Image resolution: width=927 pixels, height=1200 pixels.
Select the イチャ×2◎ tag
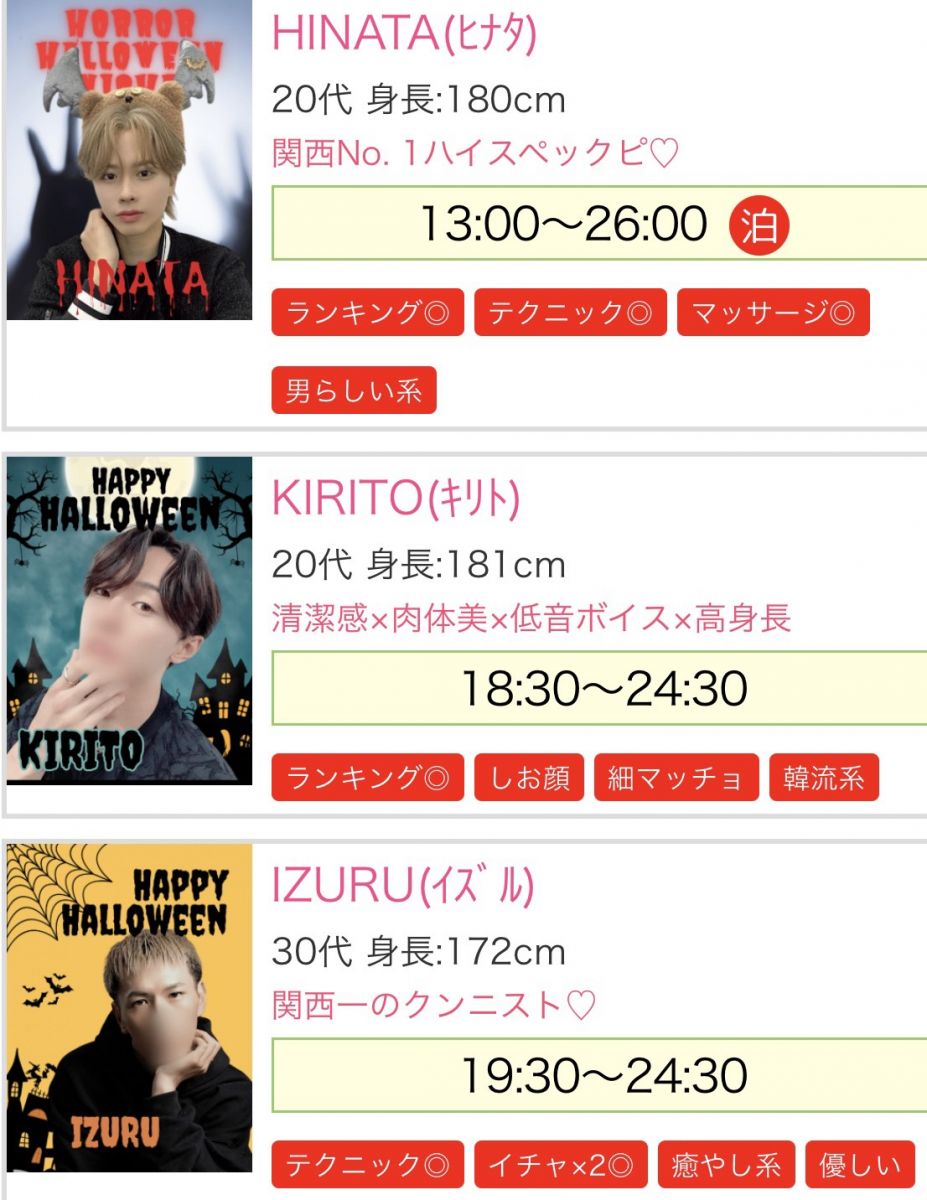560,1165
